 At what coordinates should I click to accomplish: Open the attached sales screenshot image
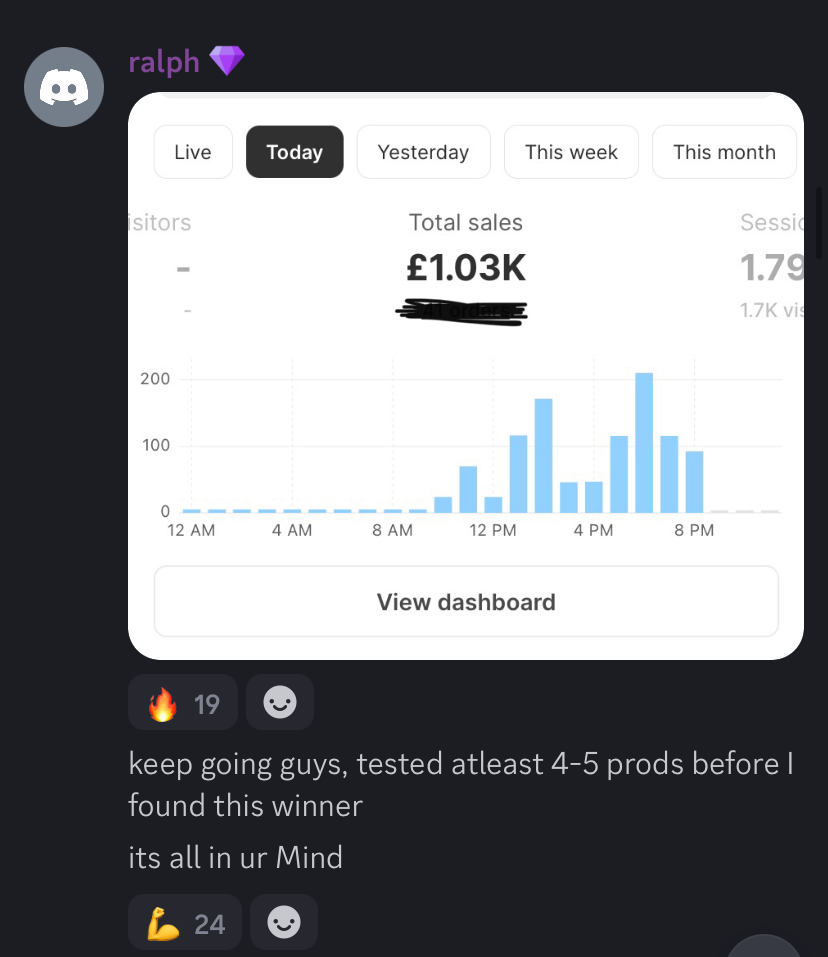point(466,375)
